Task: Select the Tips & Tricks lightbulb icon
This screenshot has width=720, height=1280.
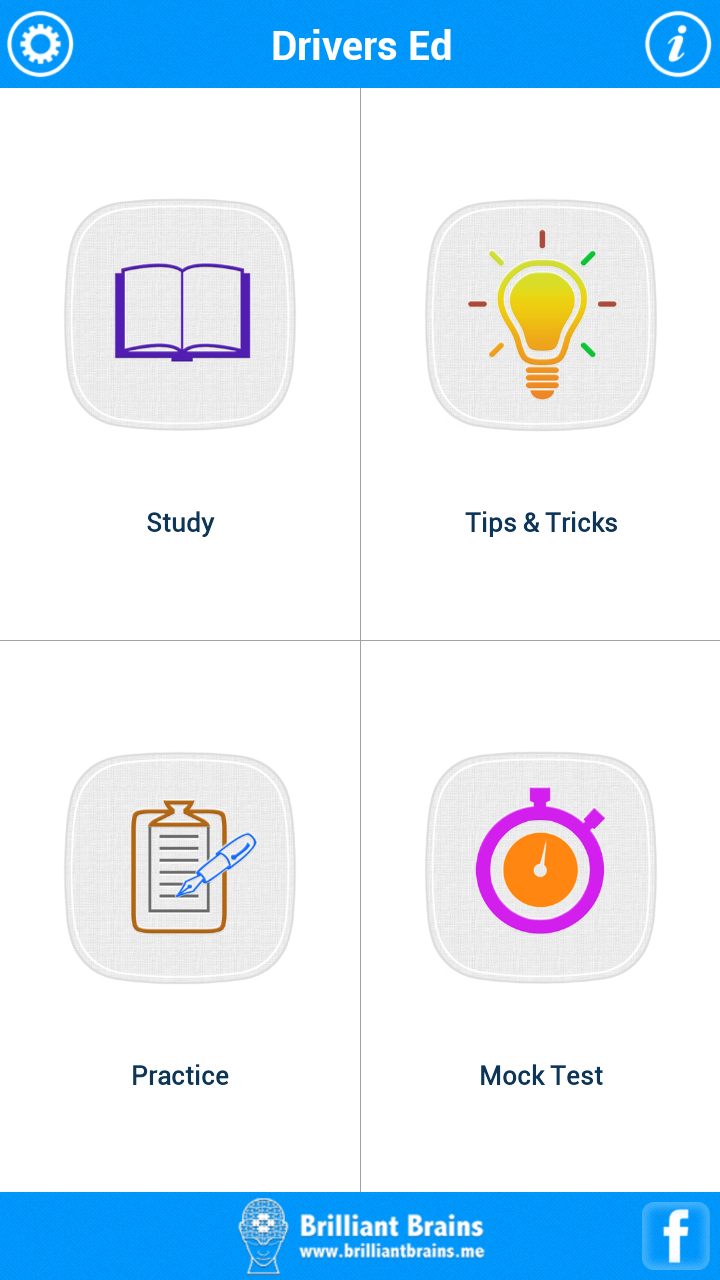Action: coord(540,313)
